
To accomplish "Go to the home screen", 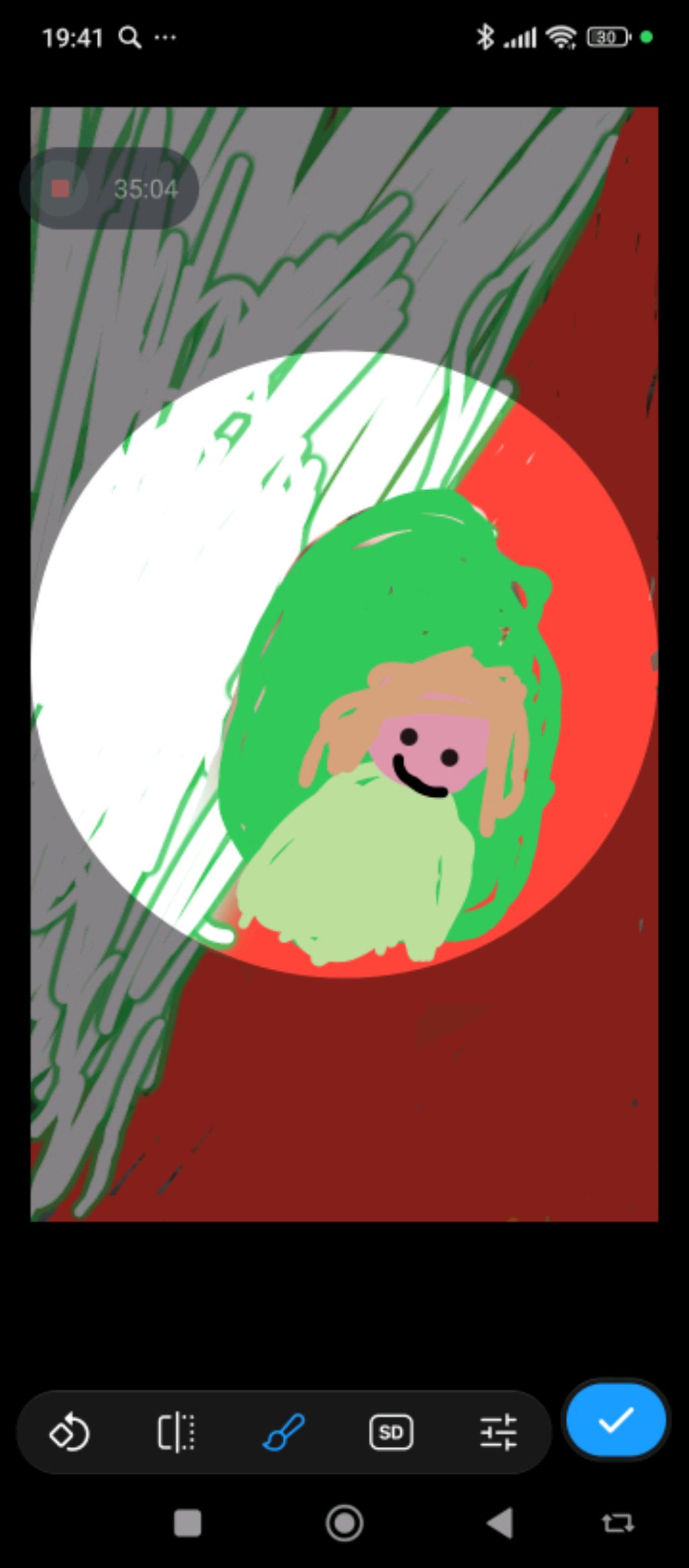I will [x=344, y=1523].
